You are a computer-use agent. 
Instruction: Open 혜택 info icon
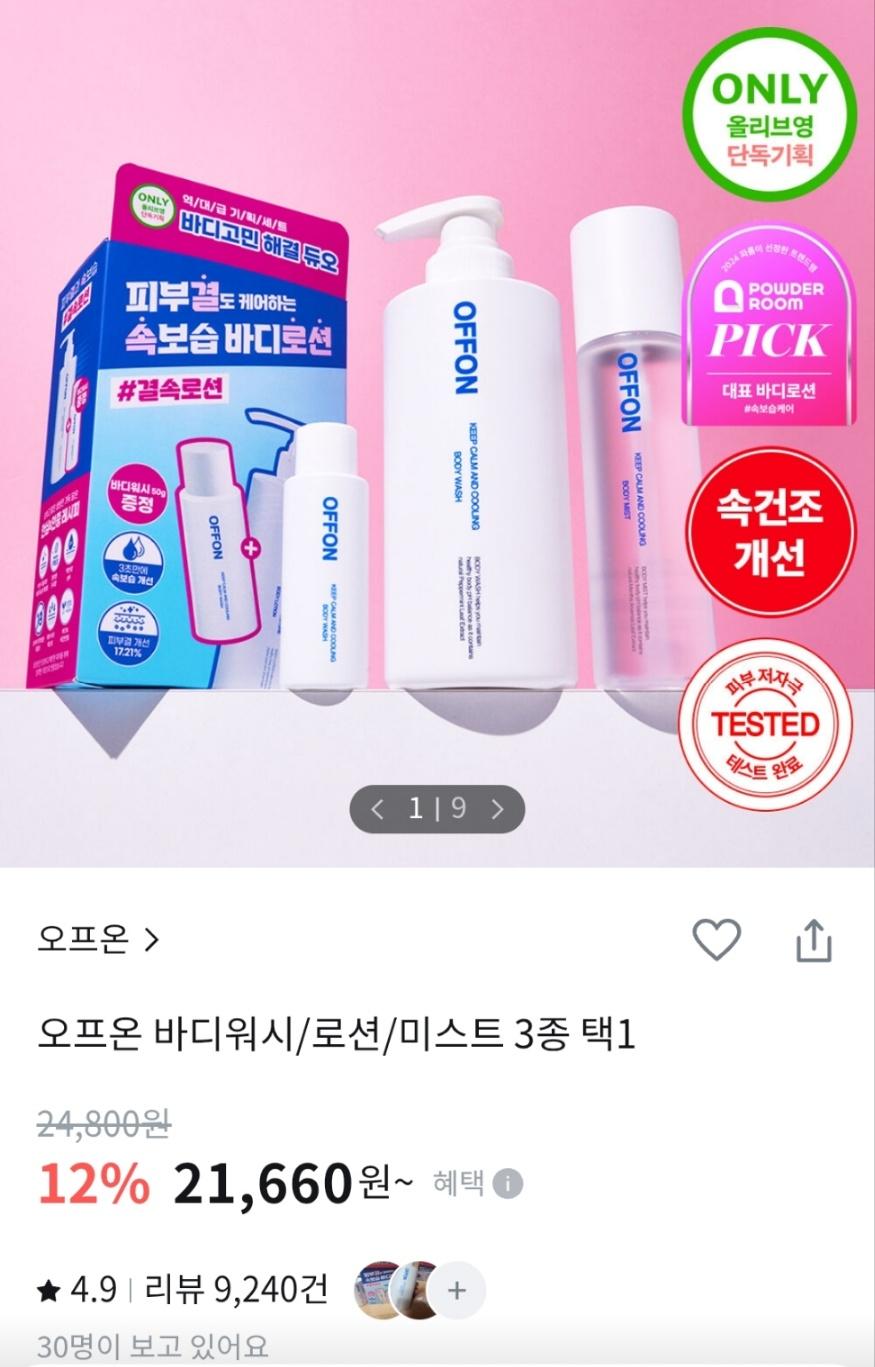coord(508,1184)
